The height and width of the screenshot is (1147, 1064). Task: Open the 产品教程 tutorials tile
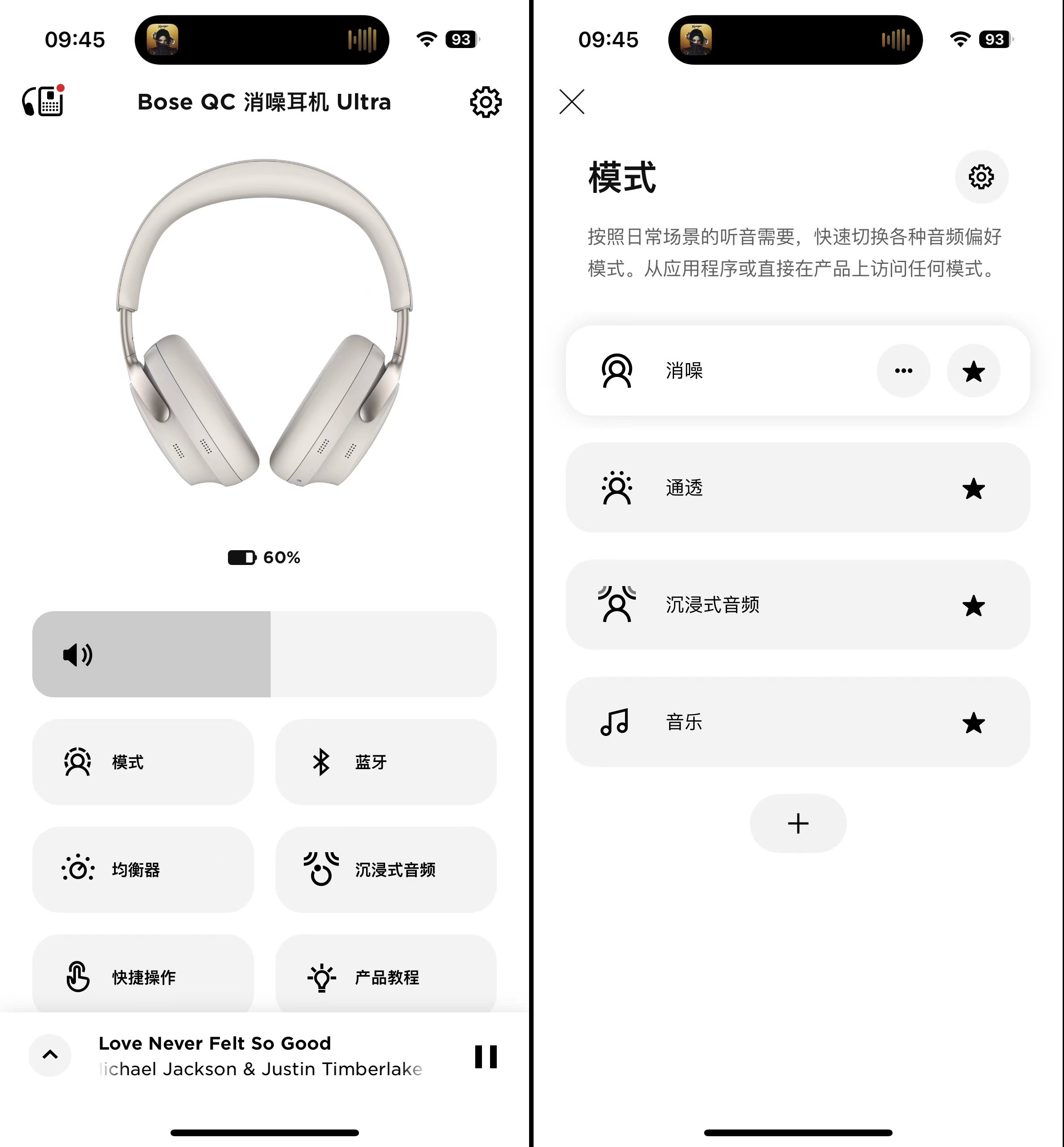point(386,976)
